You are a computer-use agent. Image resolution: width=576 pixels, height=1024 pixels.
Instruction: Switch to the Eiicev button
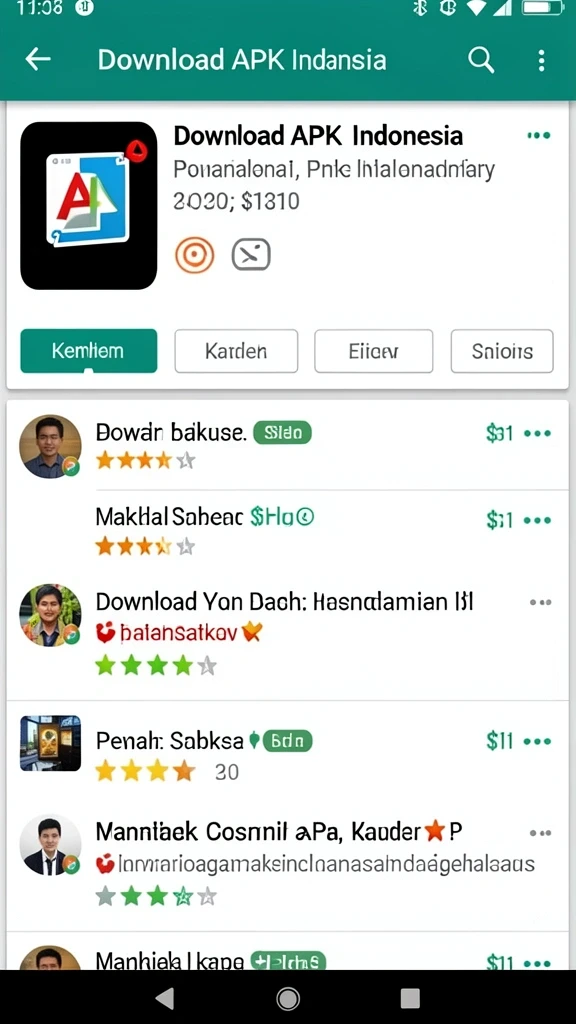[x=374, y=351]
